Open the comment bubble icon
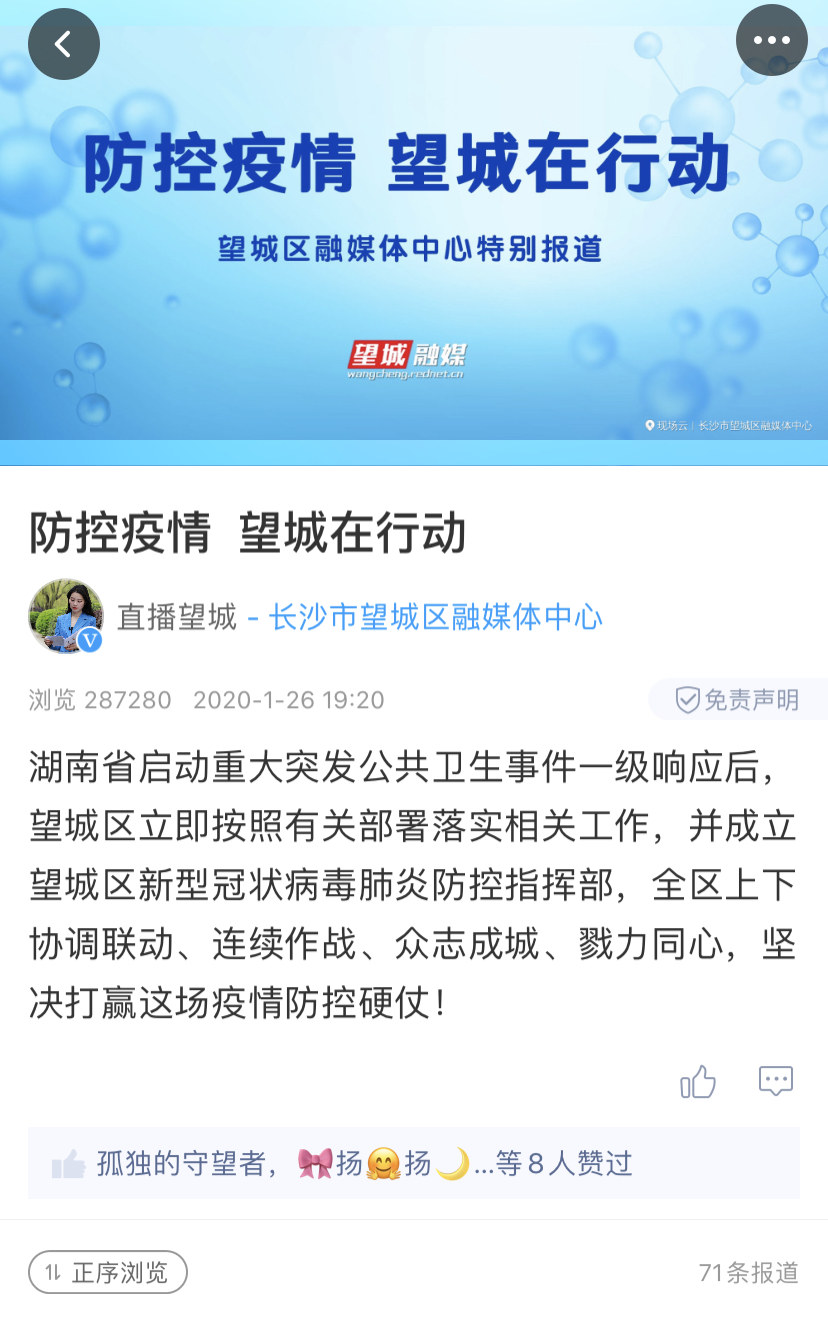Screen dimensions: 828x1338 [776, 1081]
